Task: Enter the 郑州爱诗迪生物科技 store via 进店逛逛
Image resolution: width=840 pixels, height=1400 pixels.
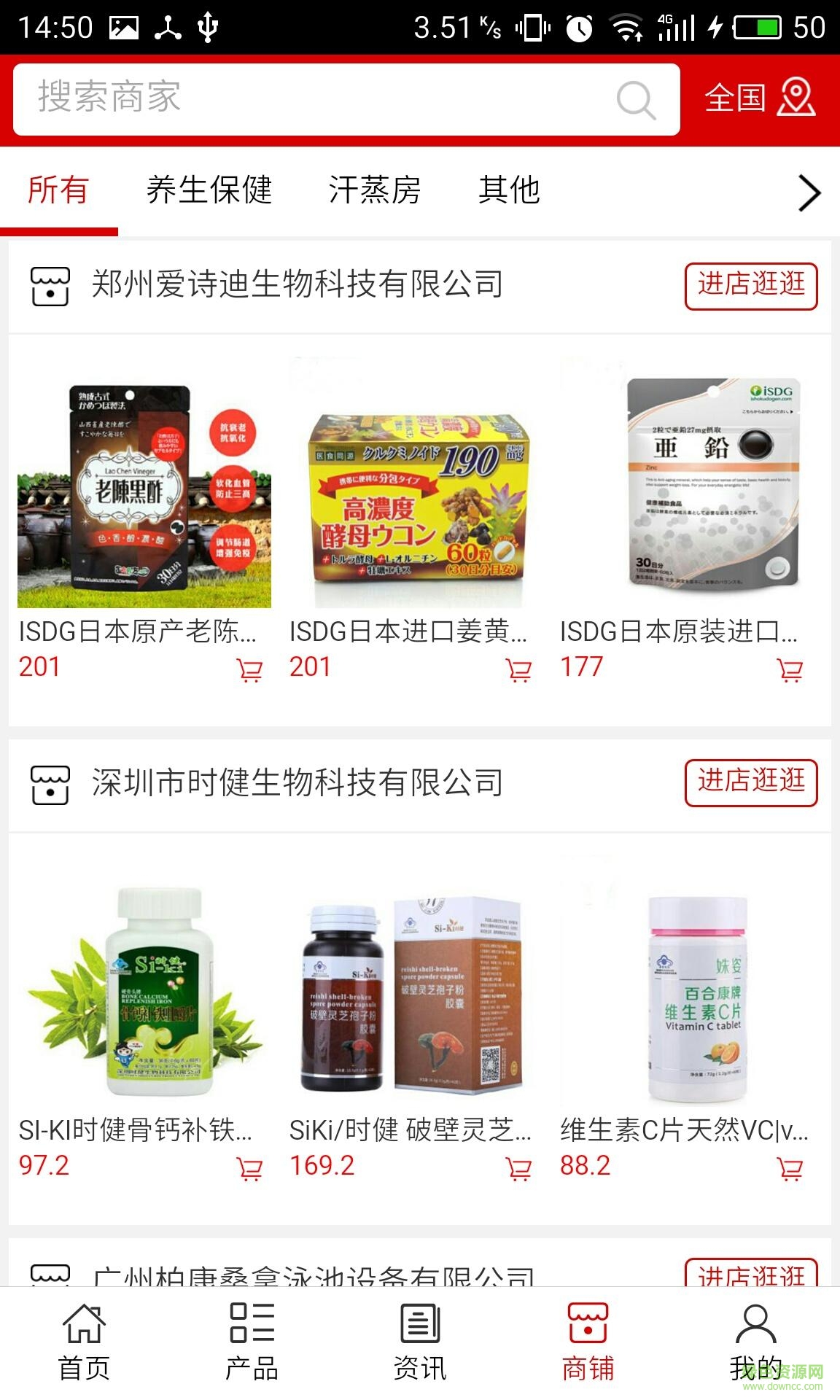Action: [x=750, y=285]
